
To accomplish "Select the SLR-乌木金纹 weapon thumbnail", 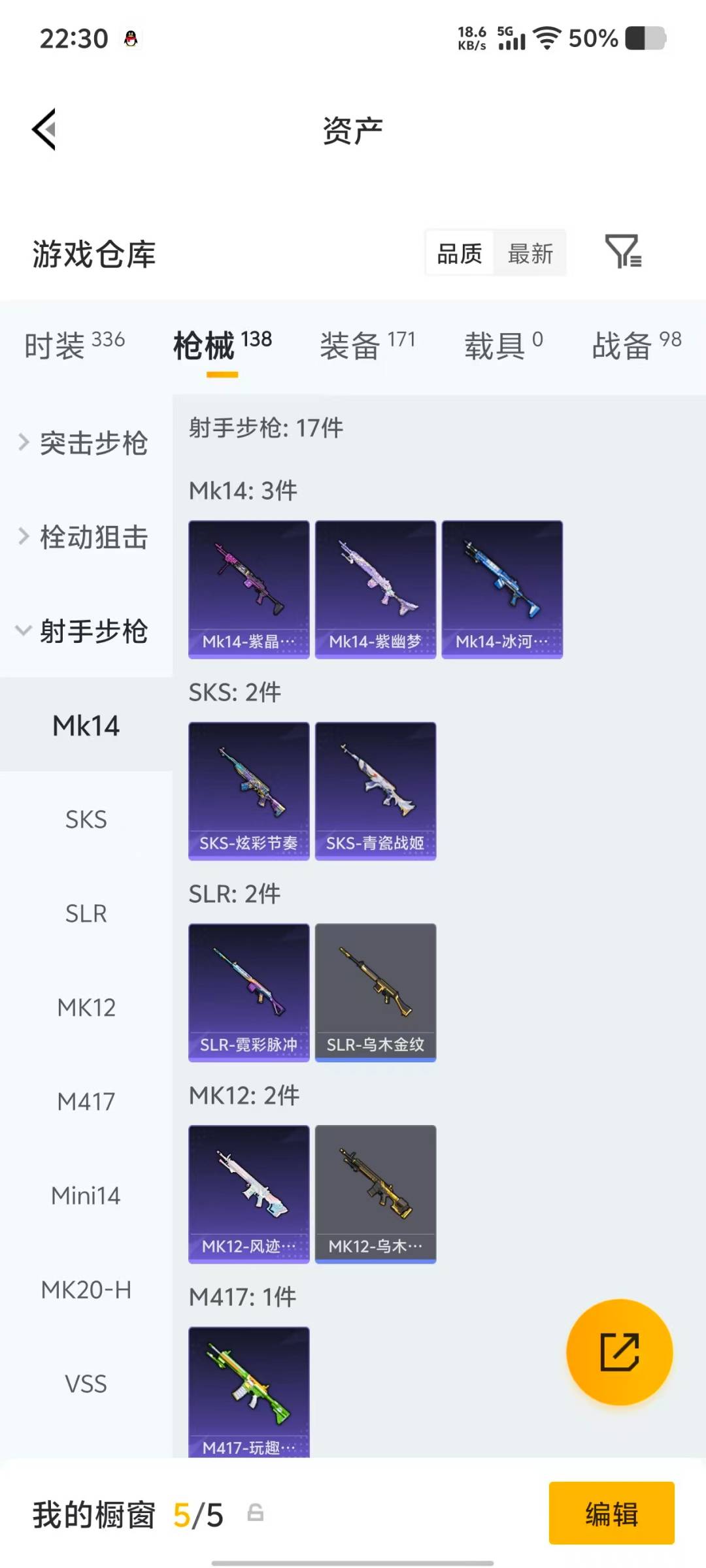I will coord(375,990).
